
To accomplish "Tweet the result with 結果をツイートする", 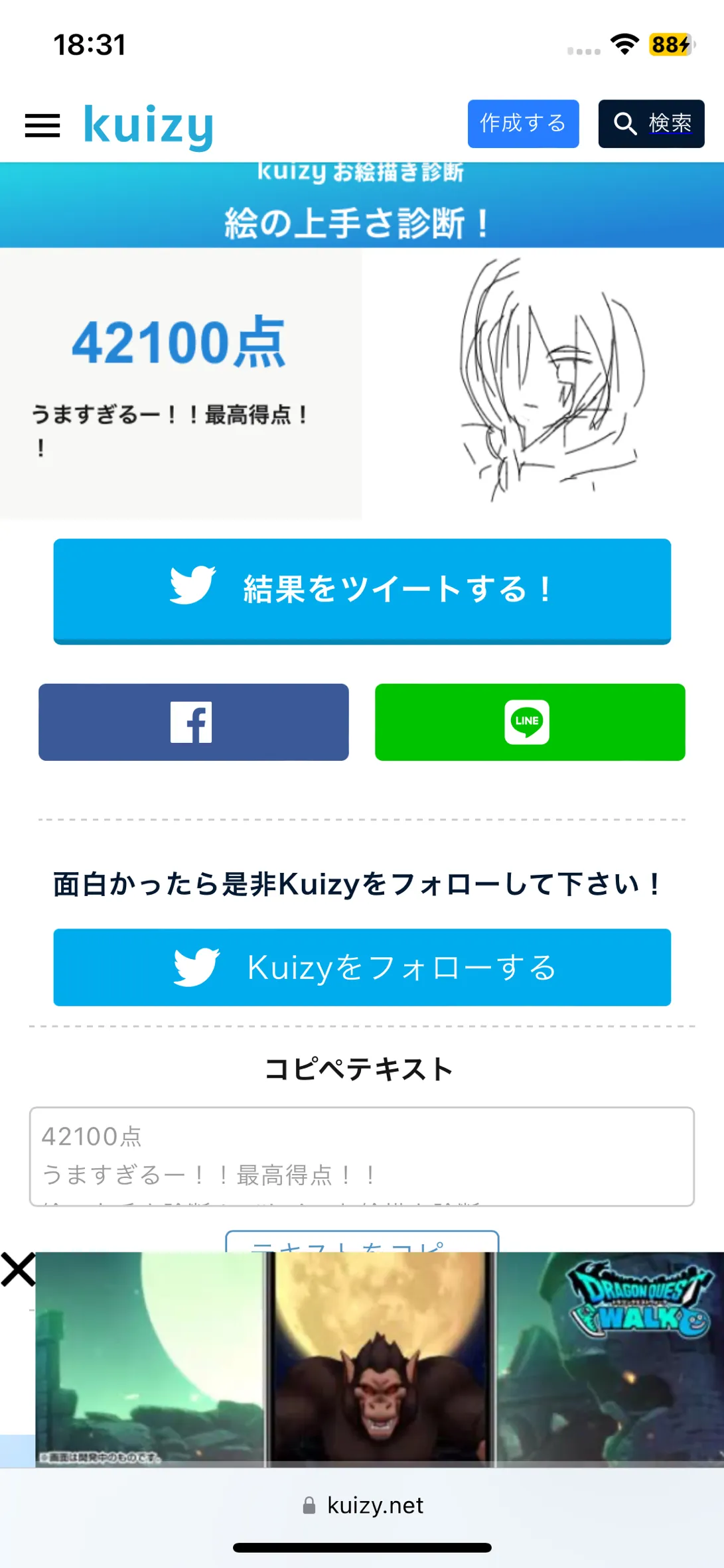I will (362, 591).
